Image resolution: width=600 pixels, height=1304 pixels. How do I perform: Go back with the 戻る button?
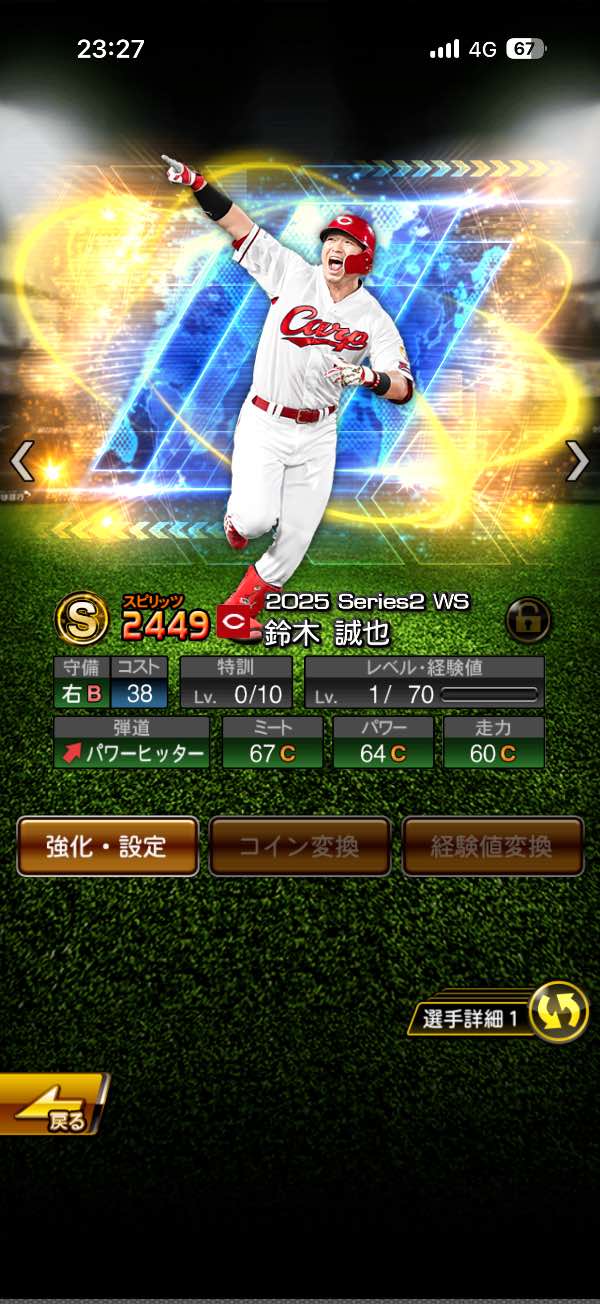point(52,1104)
